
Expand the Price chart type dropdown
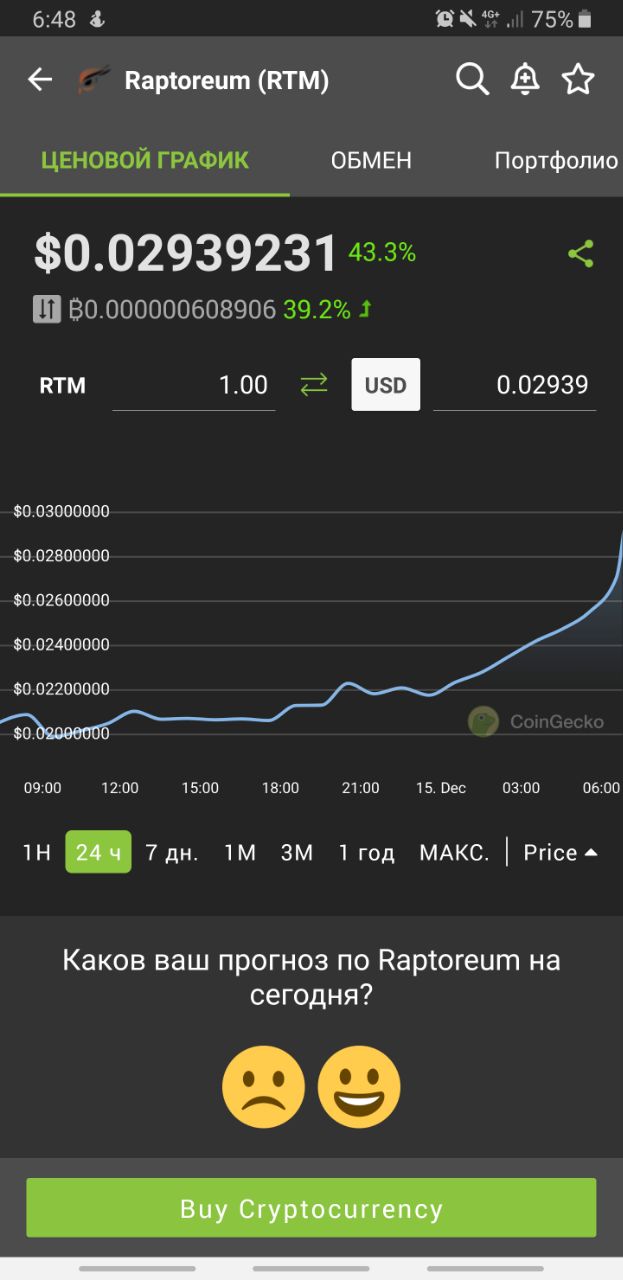[560, 853]
